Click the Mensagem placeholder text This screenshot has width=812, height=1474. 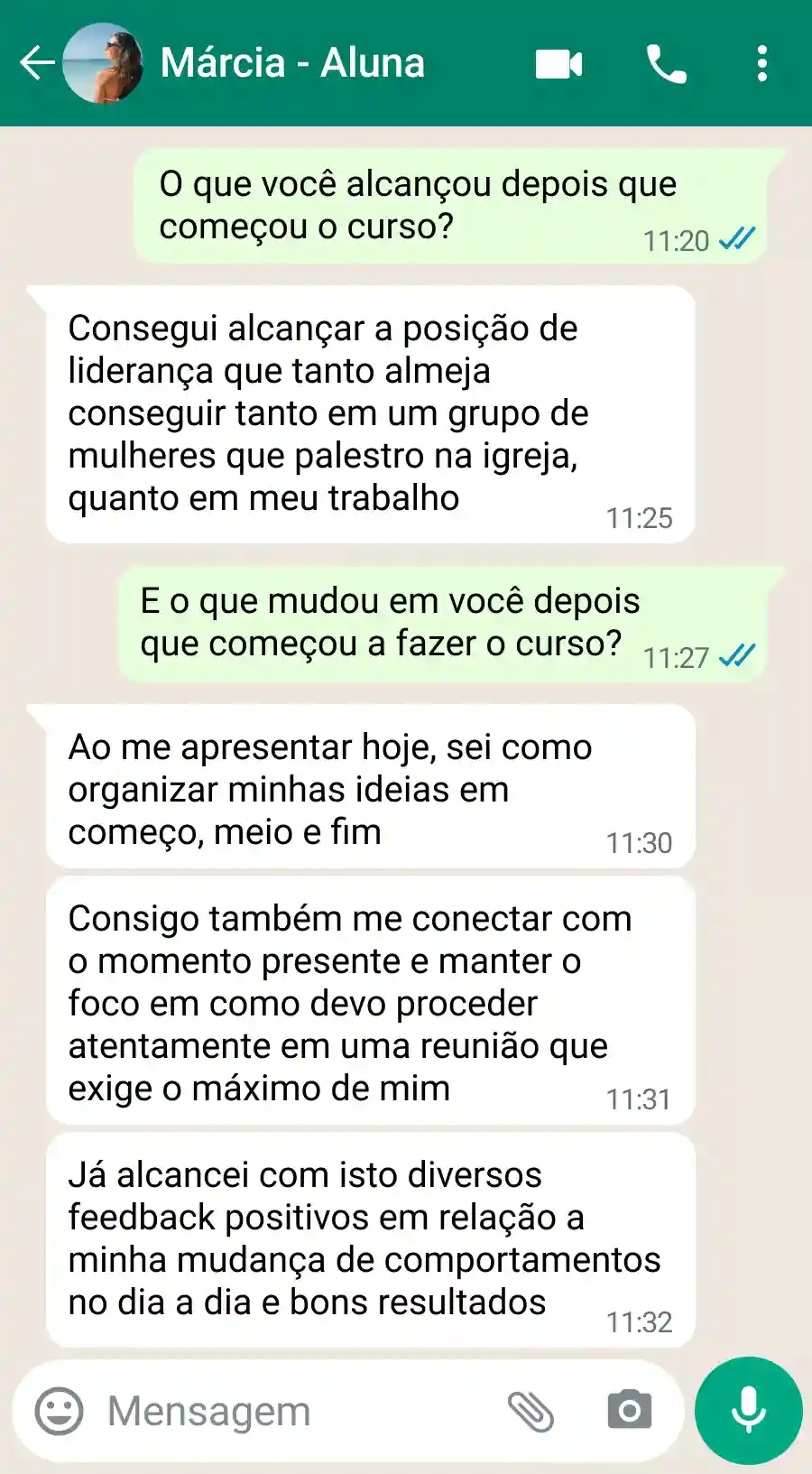point(206,1408)
